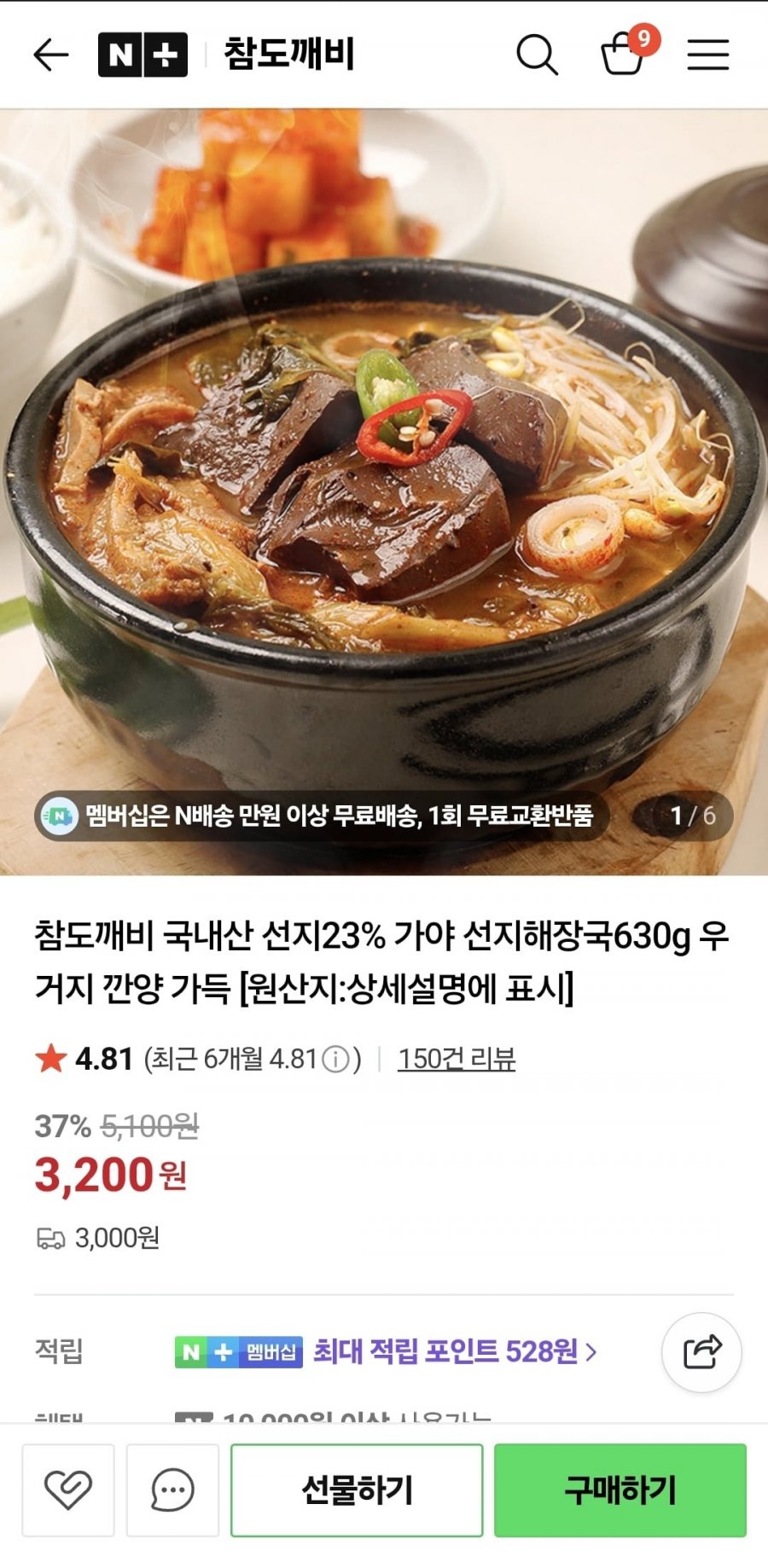Add product to wishlist with heart icon
The image size is (768, 1568).
(68, 1490)
